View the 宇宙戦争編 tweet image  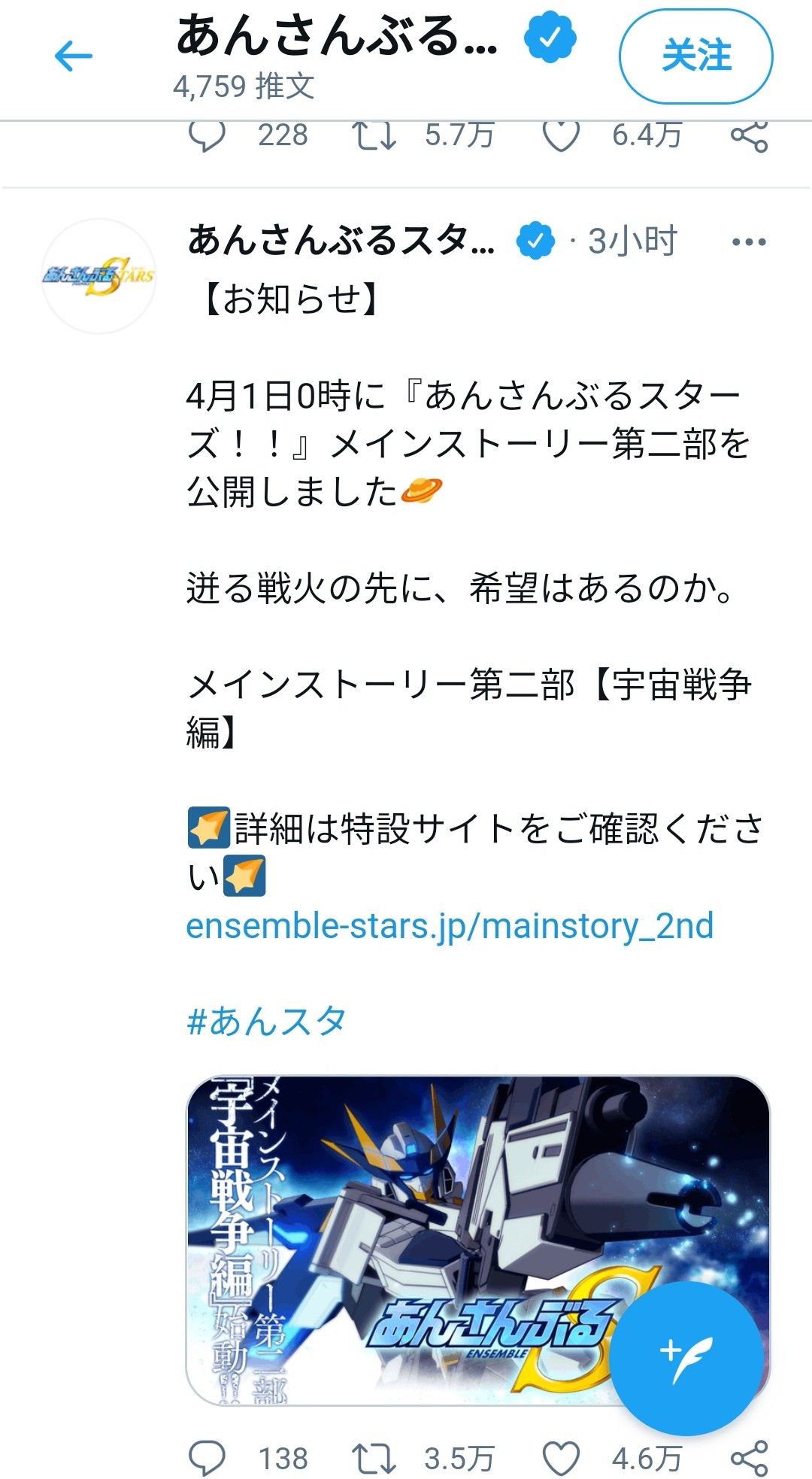click(x=478, y=1241)
